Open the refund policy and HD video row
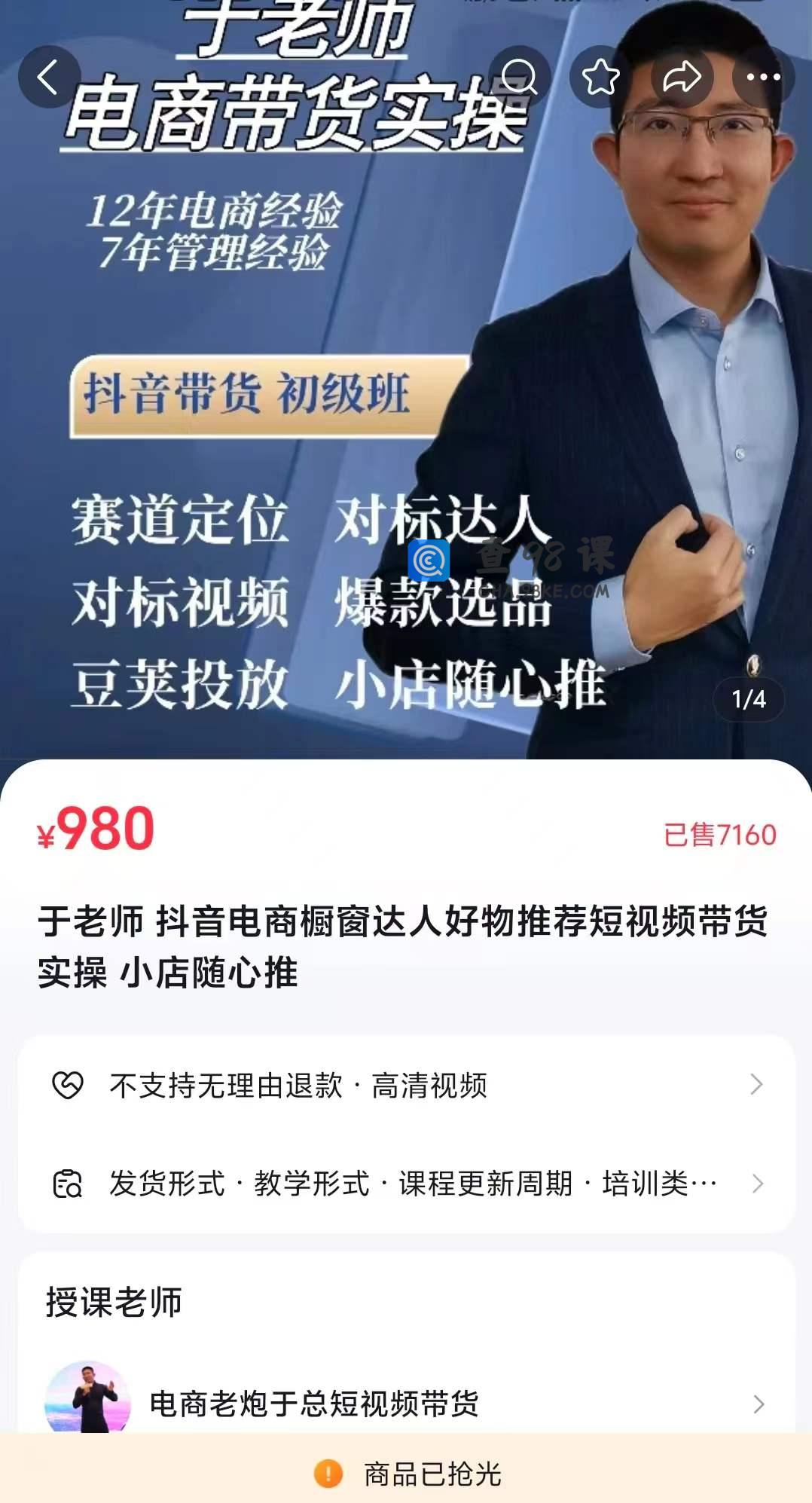Screen dimensions: 812x1503 pyautogui.click(x=407, y=1086)
